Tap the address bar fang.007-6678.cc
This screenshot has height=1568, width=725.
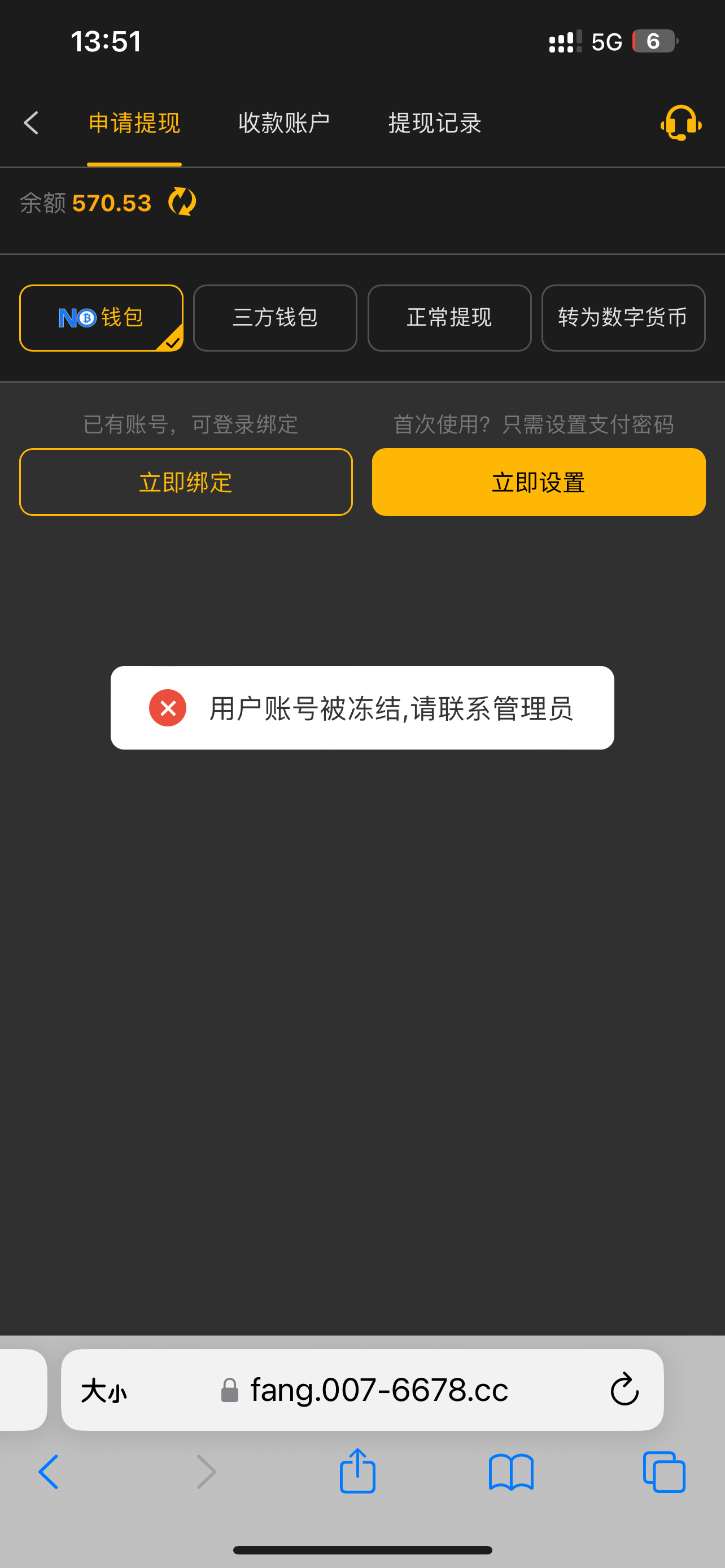click(x=379, y=1390)
